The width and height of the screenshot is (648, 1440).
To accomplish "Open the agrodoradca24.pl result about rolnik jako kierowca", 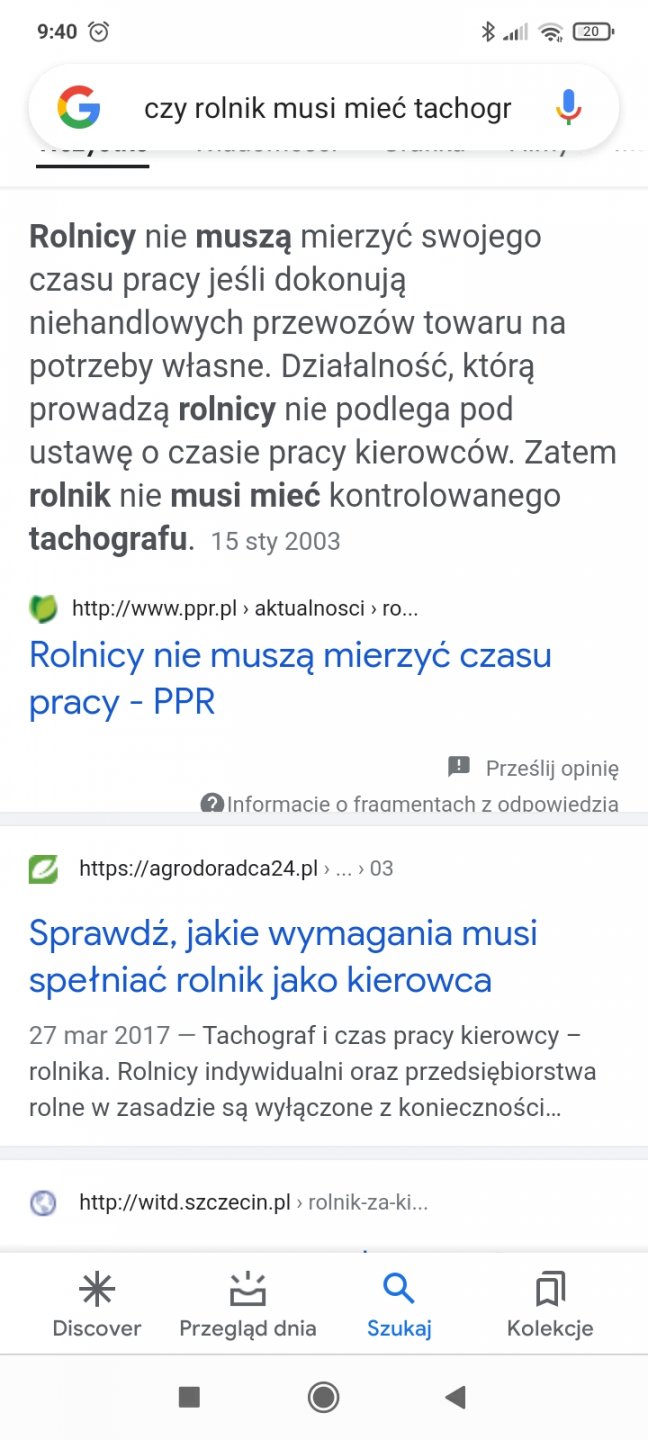I will [x=283, y=956].
